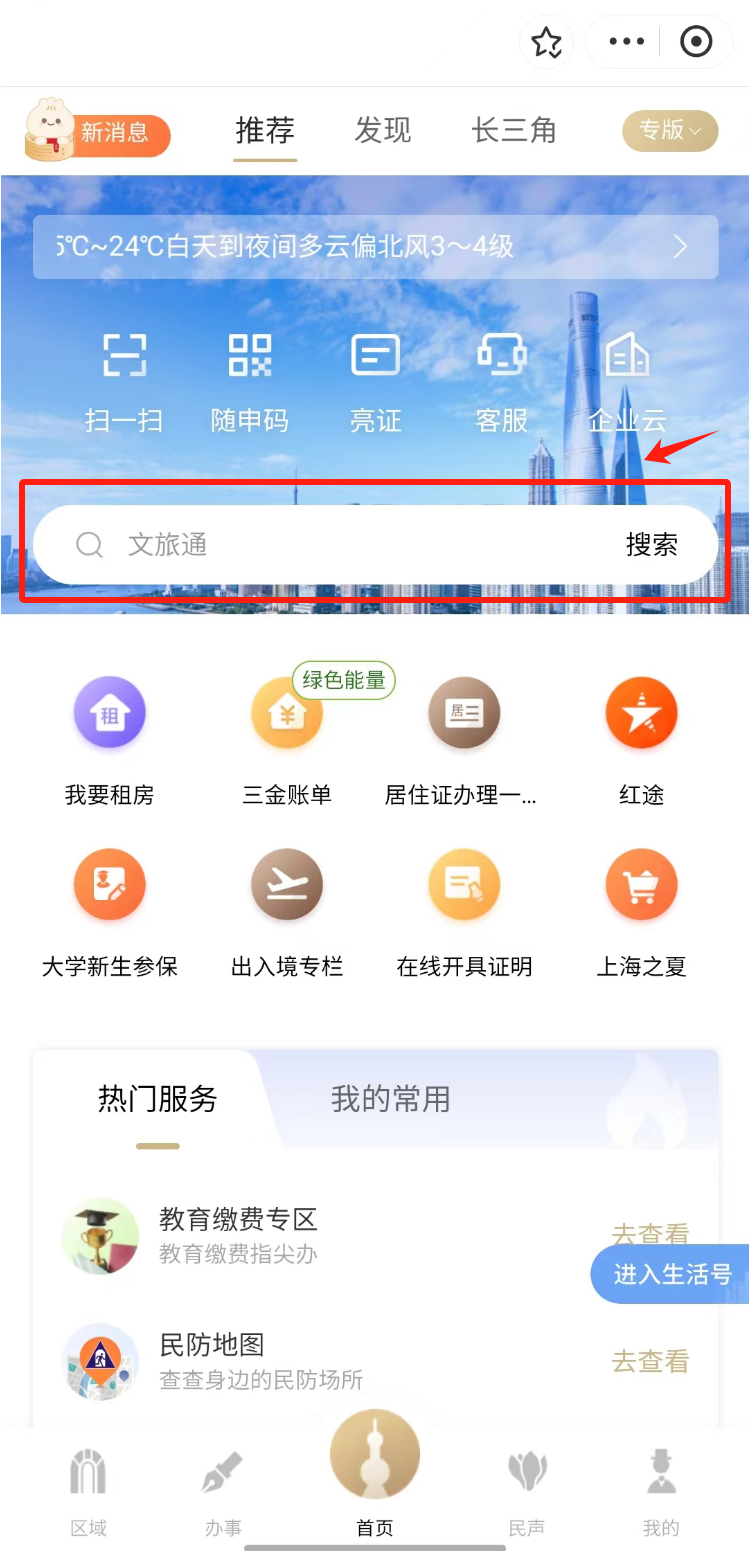Switch to the 长三角 tab

pos(514,130)
